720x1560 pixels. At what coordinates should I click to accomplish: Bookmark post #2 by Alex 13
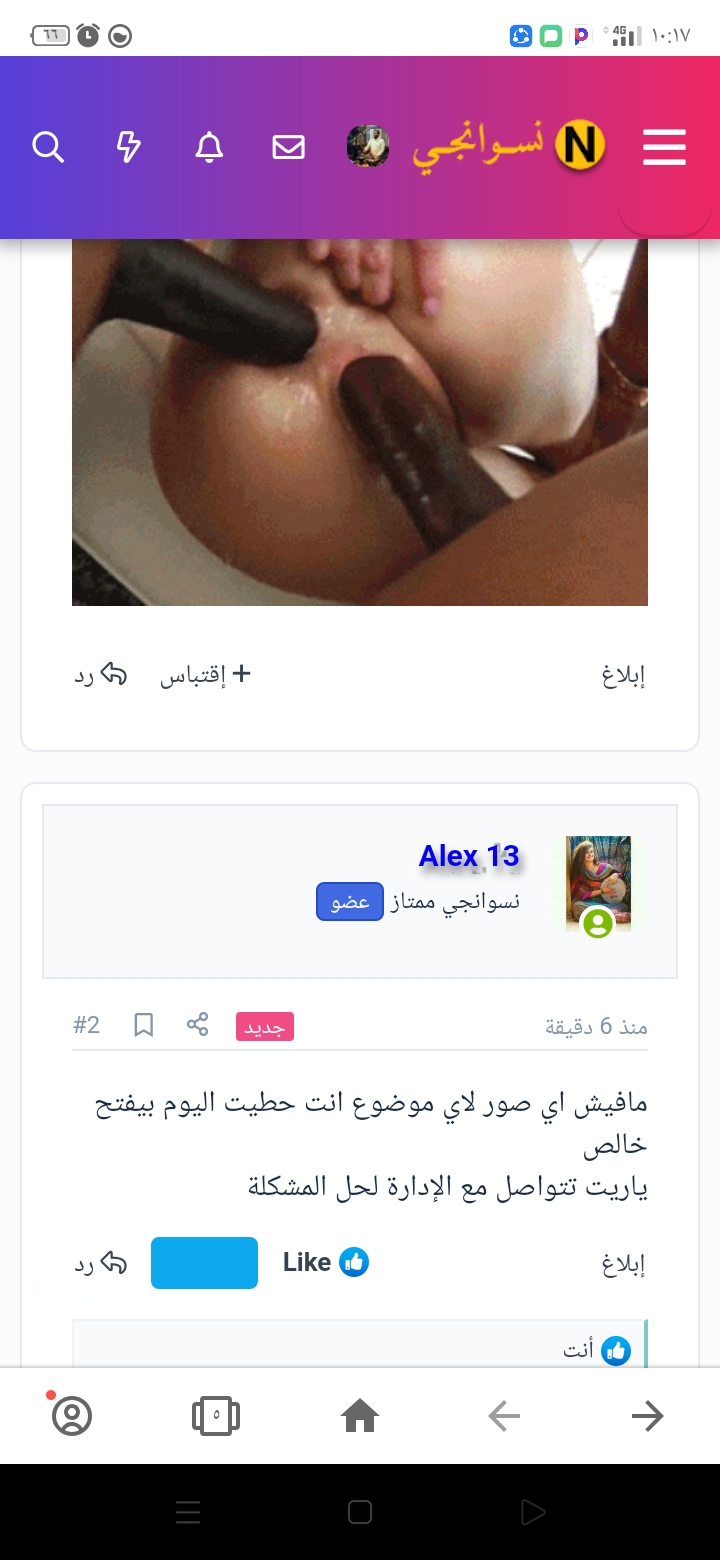(x=144, y=1025)
